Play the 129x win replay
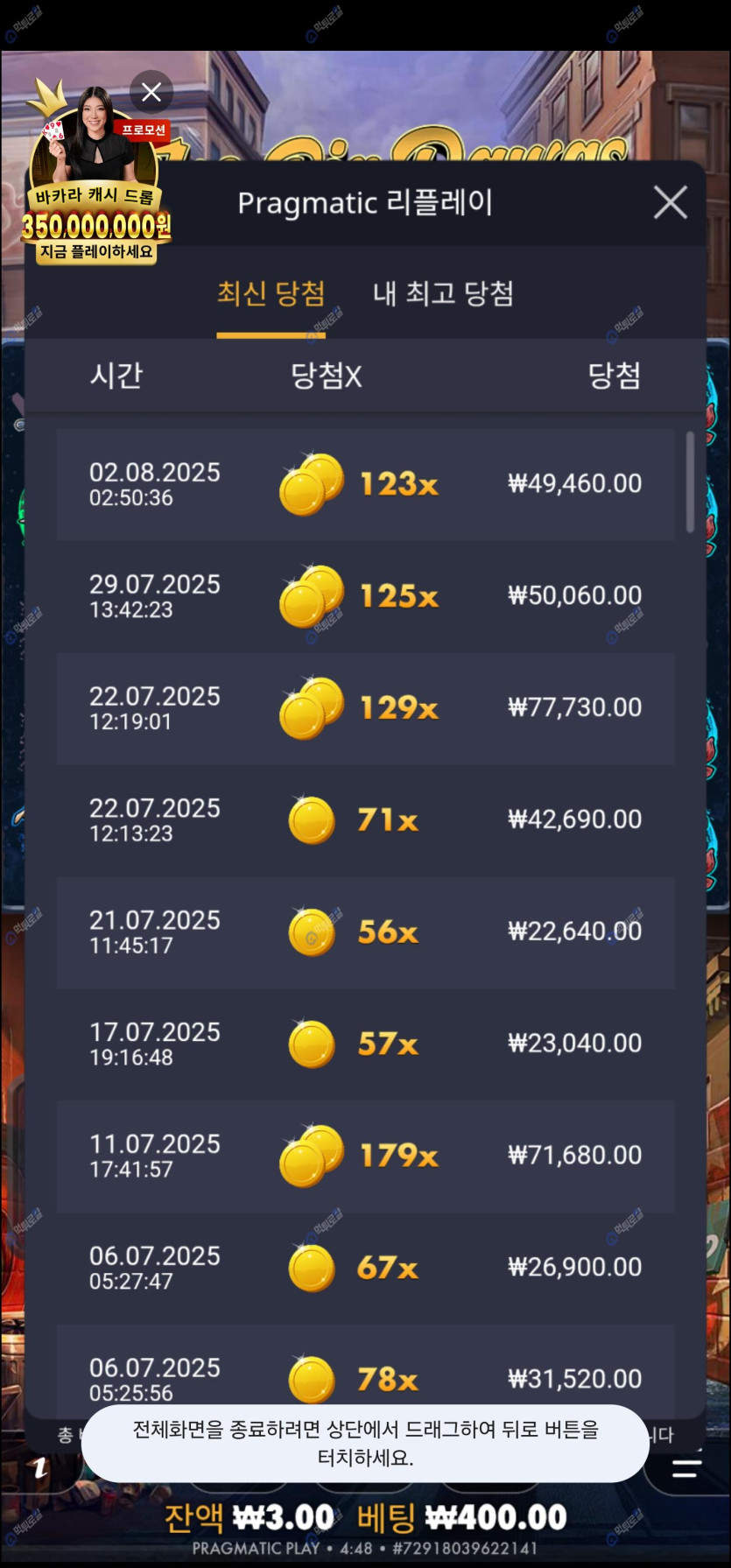This screenshot has height=1568, width=731. (x=365, y=707)
